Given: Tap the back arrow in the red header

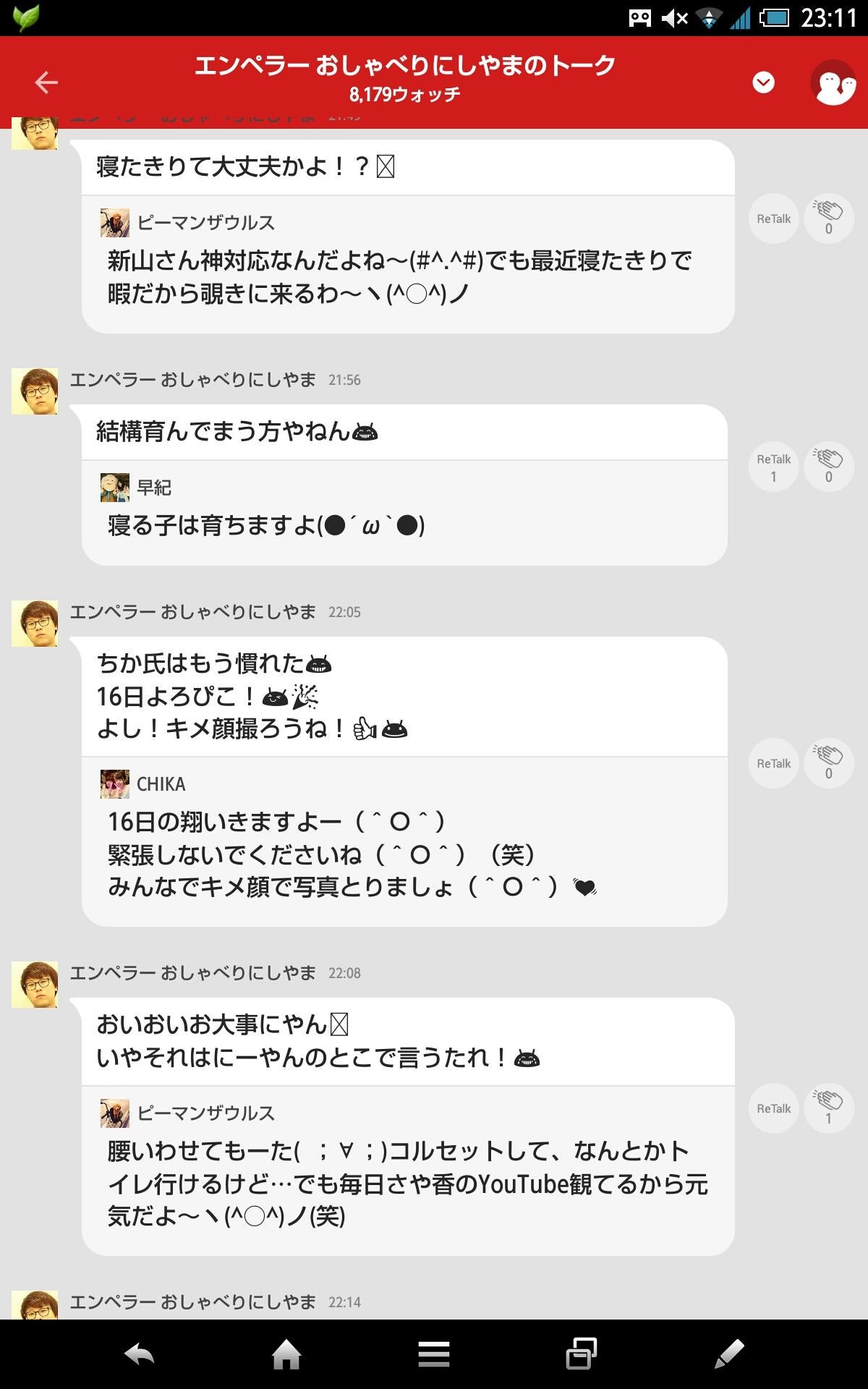Looking at the screenshot, I should coord(45,82).
